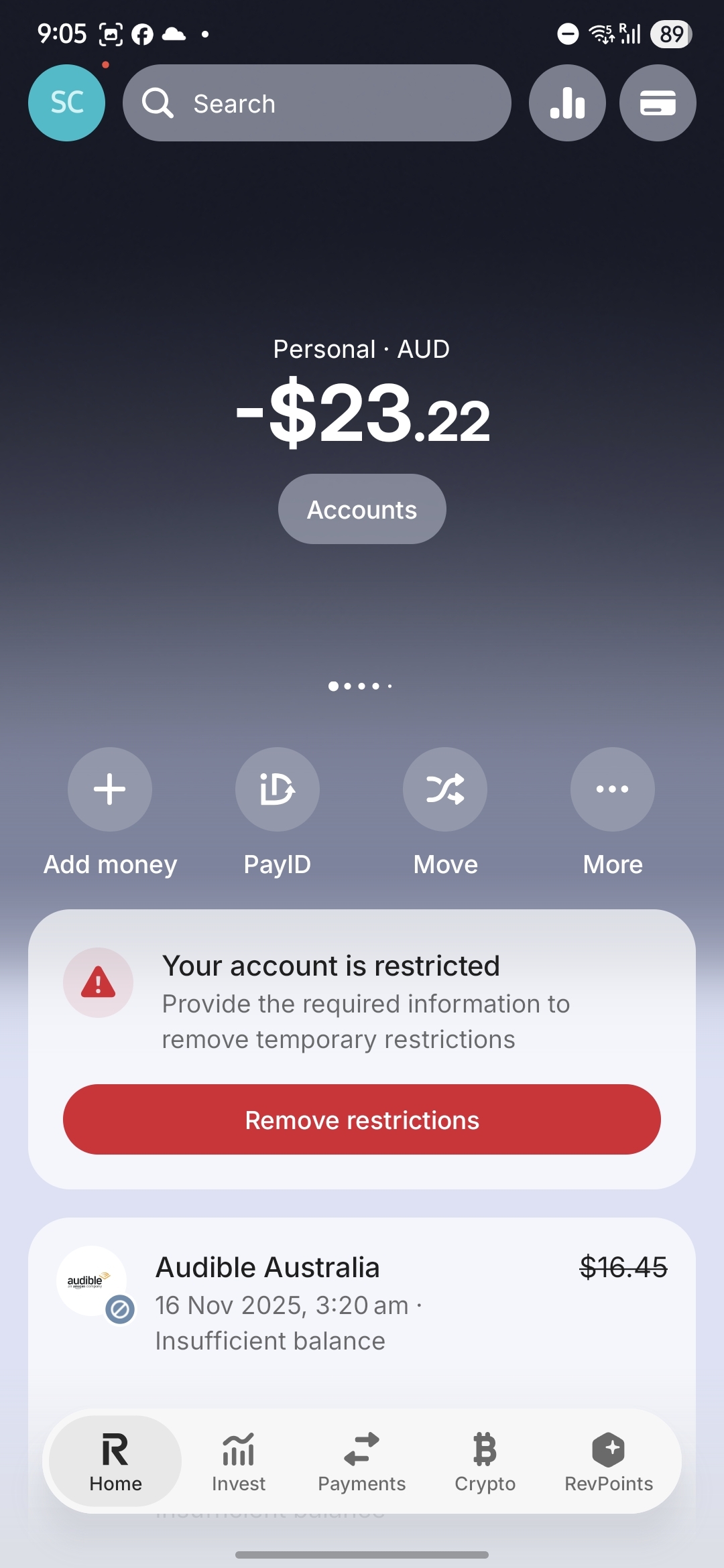Tap Remove restrictions
724x1568 pixels.
click(x=362, y=1119)
